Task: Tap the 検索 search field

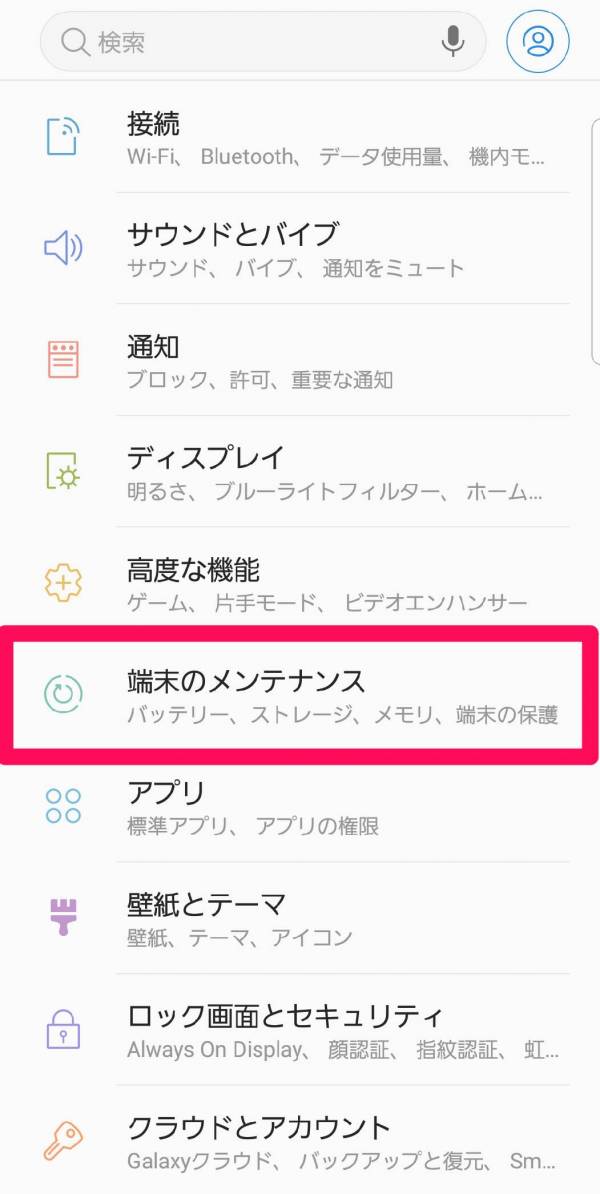Action: coord(240,42)
